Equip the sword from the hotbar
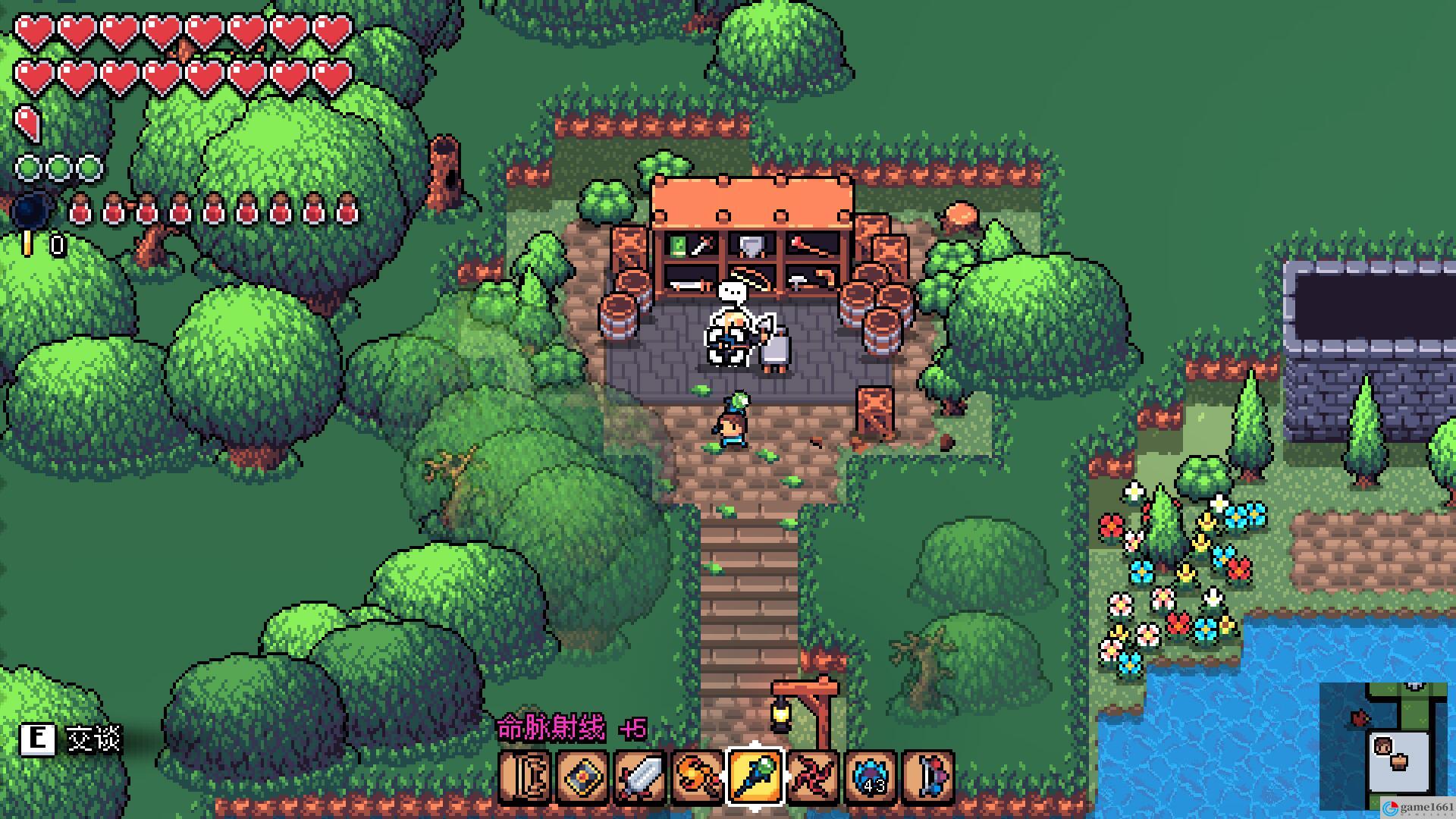This screenshot has height=819, width=1456. (641, 777)
